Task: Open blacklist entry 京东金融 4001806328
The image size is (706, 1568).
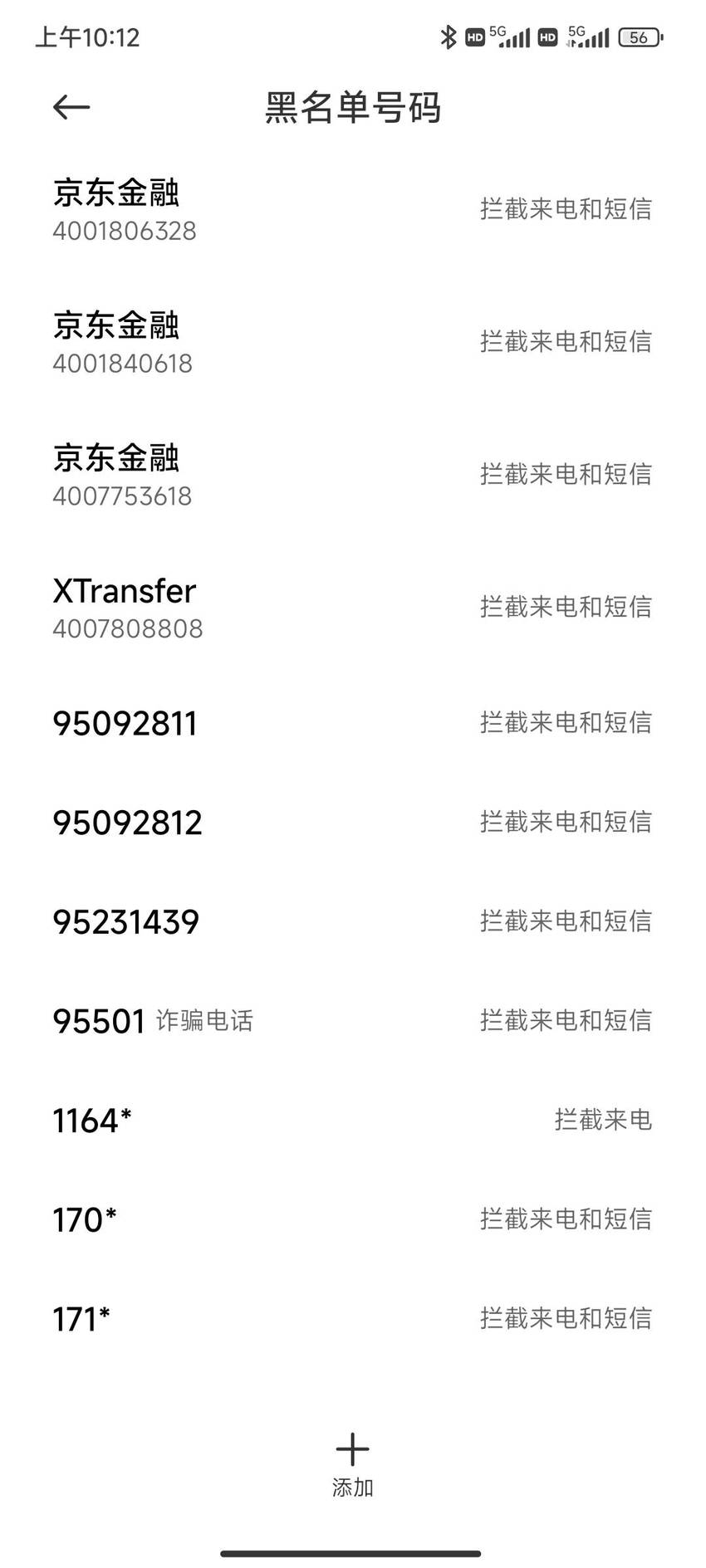Action: click(x=353, y=209)
